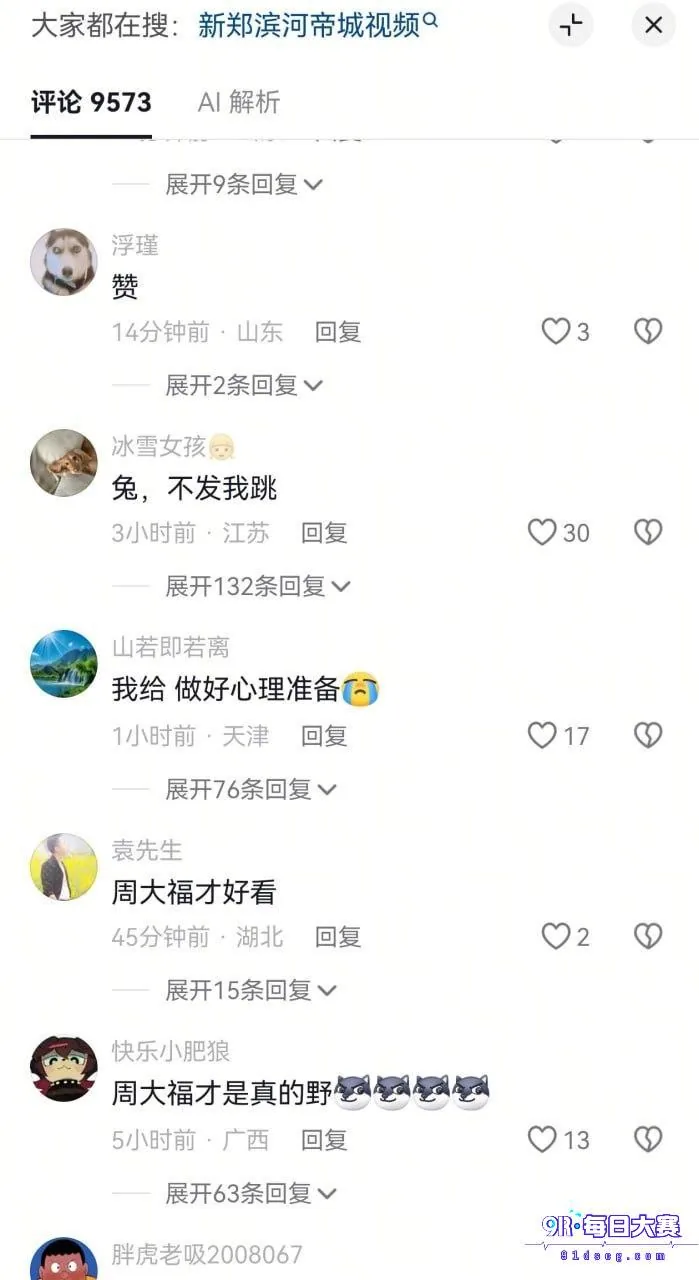This screenshot has width=699, height=1280.
Task: Like 冰雪女孩's comment
Action: (x=559, y=533)
